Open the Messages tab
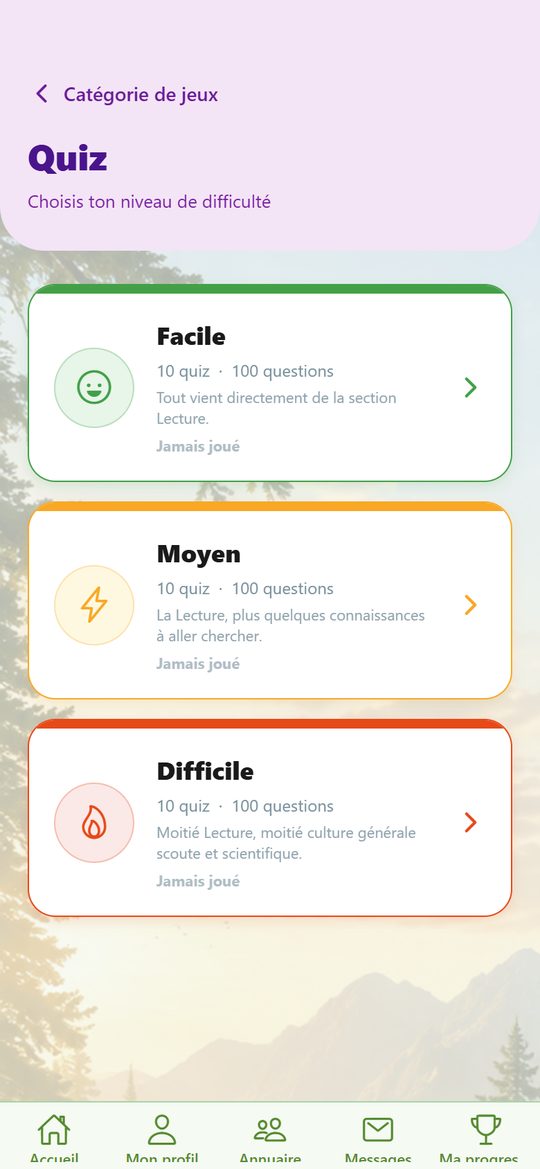 (x=377, y=1138)
